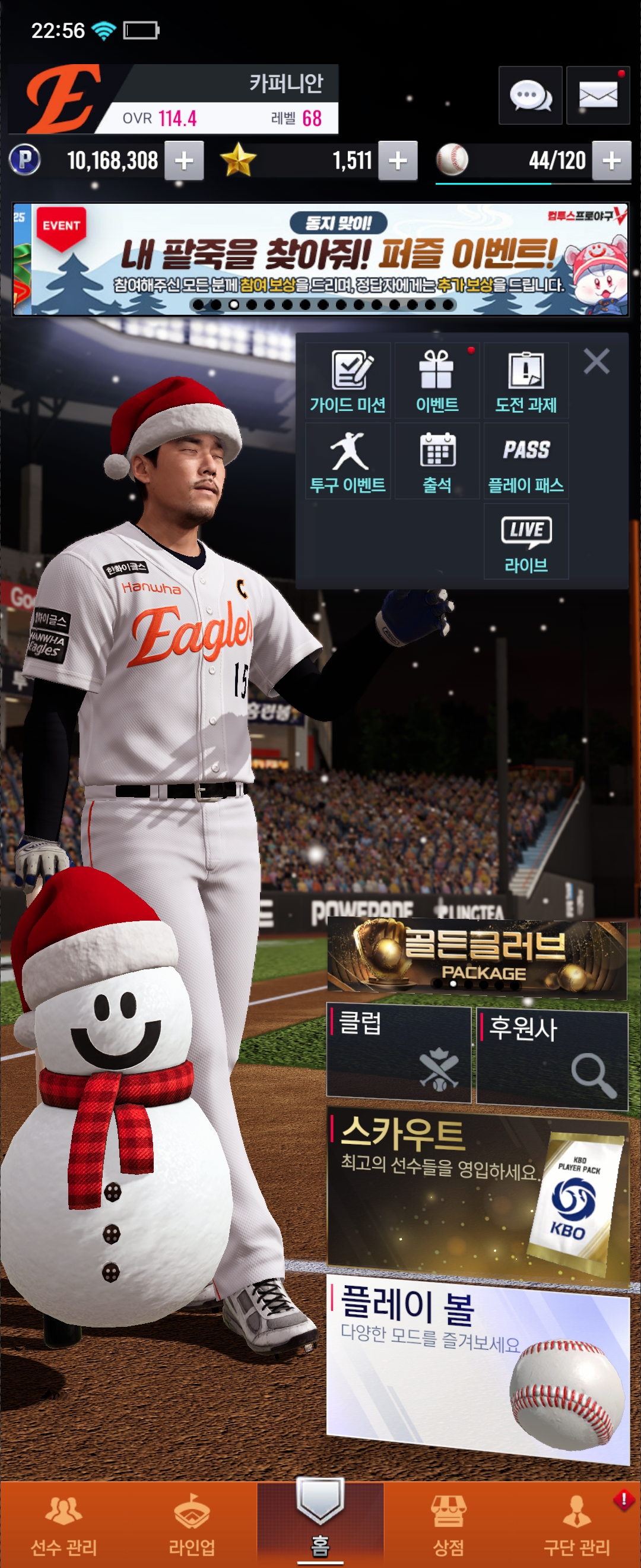Add more stars with plus button

click(x=398, y=161)
